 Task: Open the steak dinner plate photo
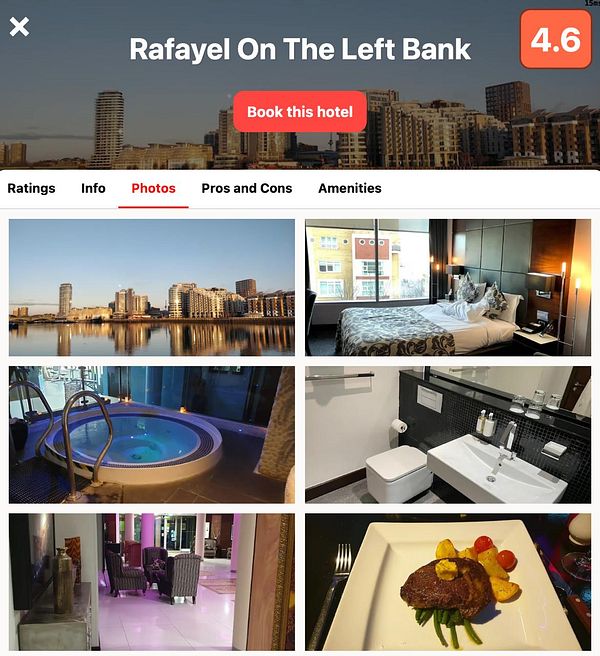coord(447,582)
